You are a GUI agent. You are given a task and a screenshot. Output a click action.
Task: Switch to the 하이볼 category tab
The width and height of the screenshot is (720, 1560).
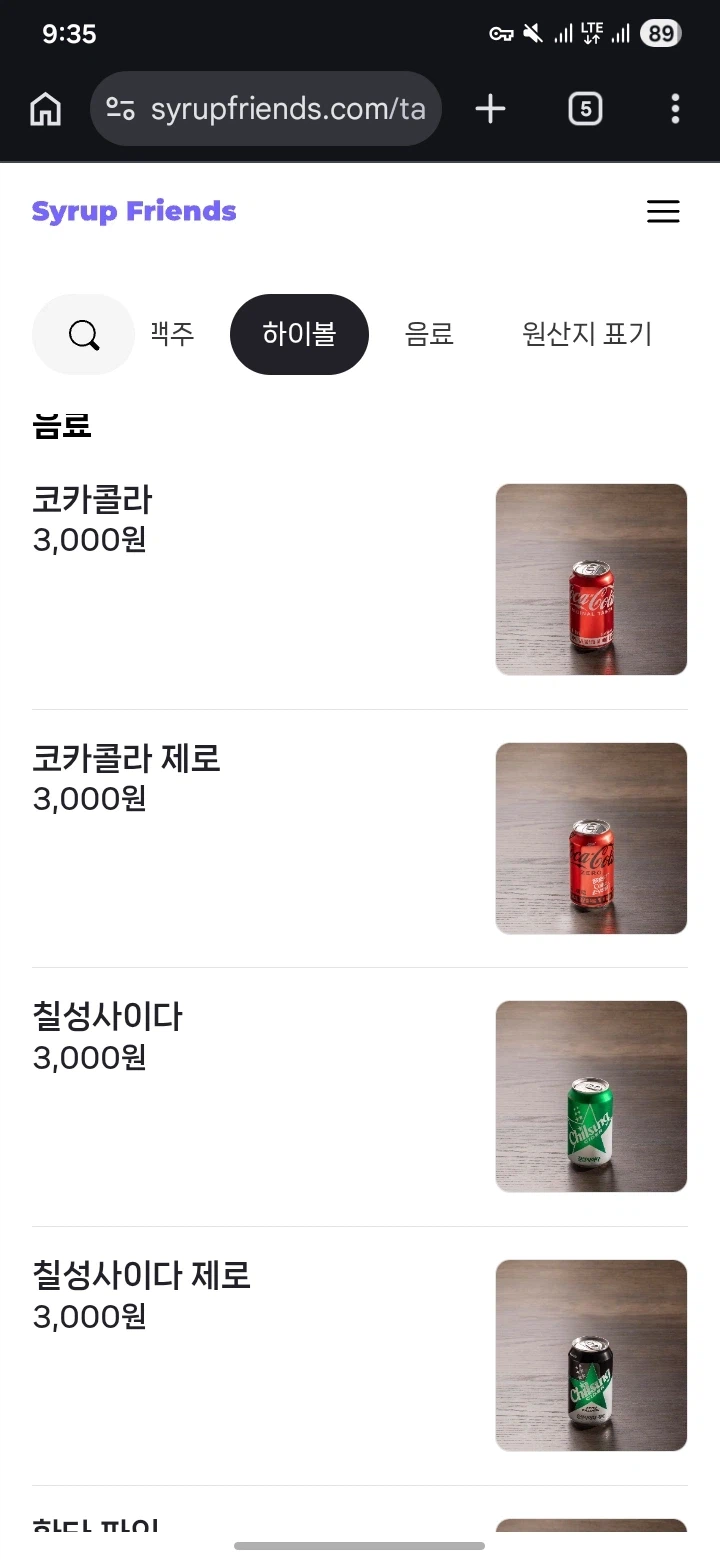(299, 334)
